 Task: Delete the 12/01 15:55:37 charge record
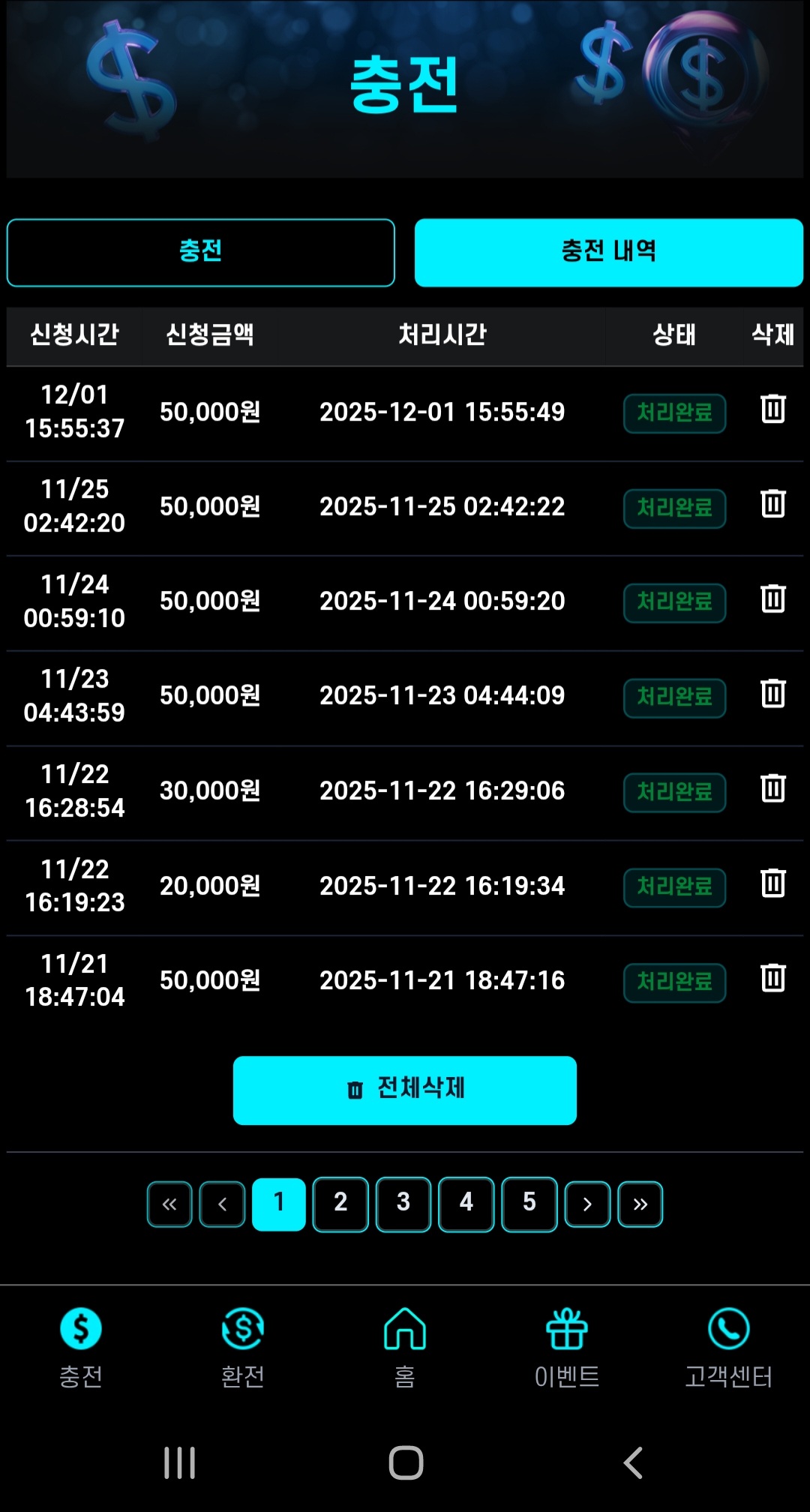click(772, 409)
